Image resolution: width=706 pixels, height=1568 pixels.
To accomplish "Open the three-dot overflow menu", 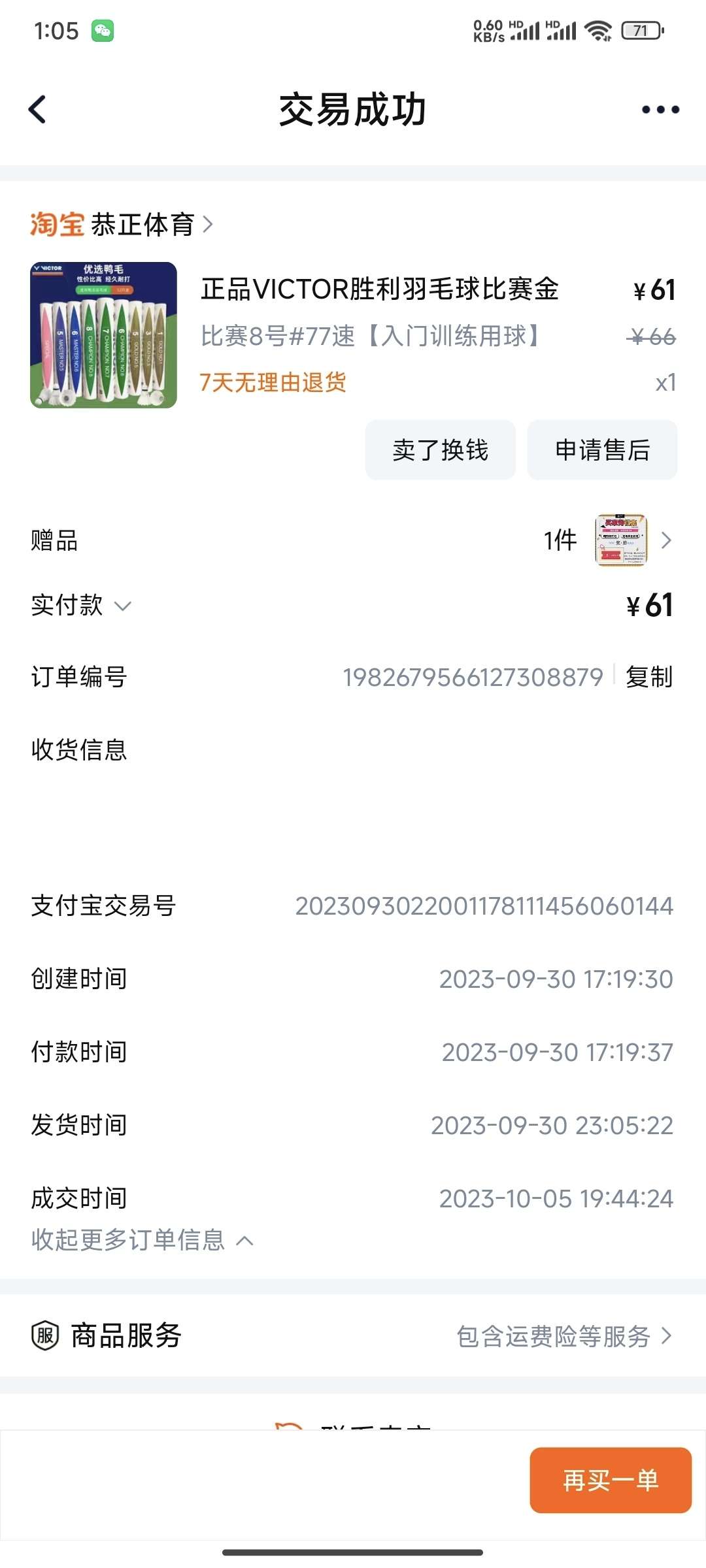I will click(660, 109).
